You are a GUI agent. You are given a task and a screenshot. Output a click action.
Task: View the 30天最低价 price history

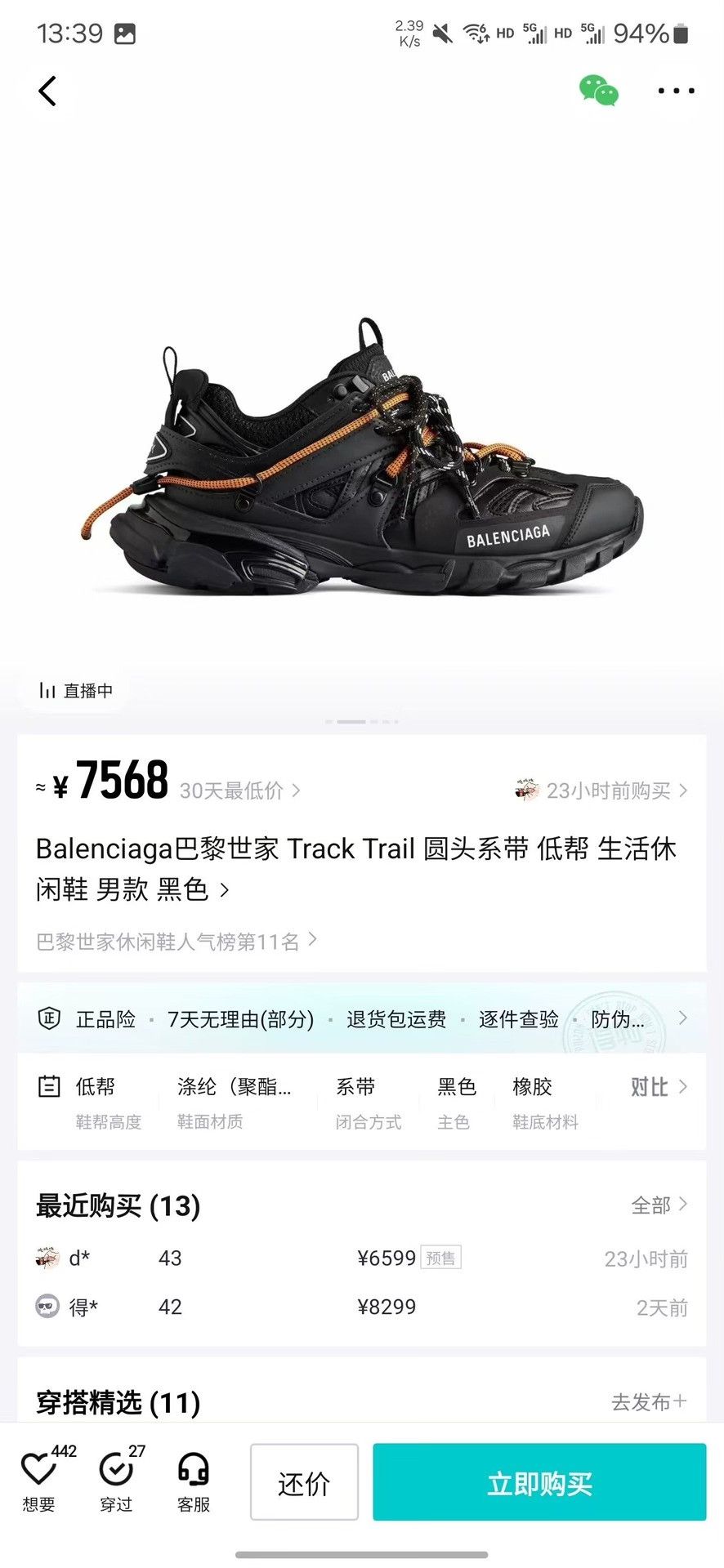pos(240,791)
